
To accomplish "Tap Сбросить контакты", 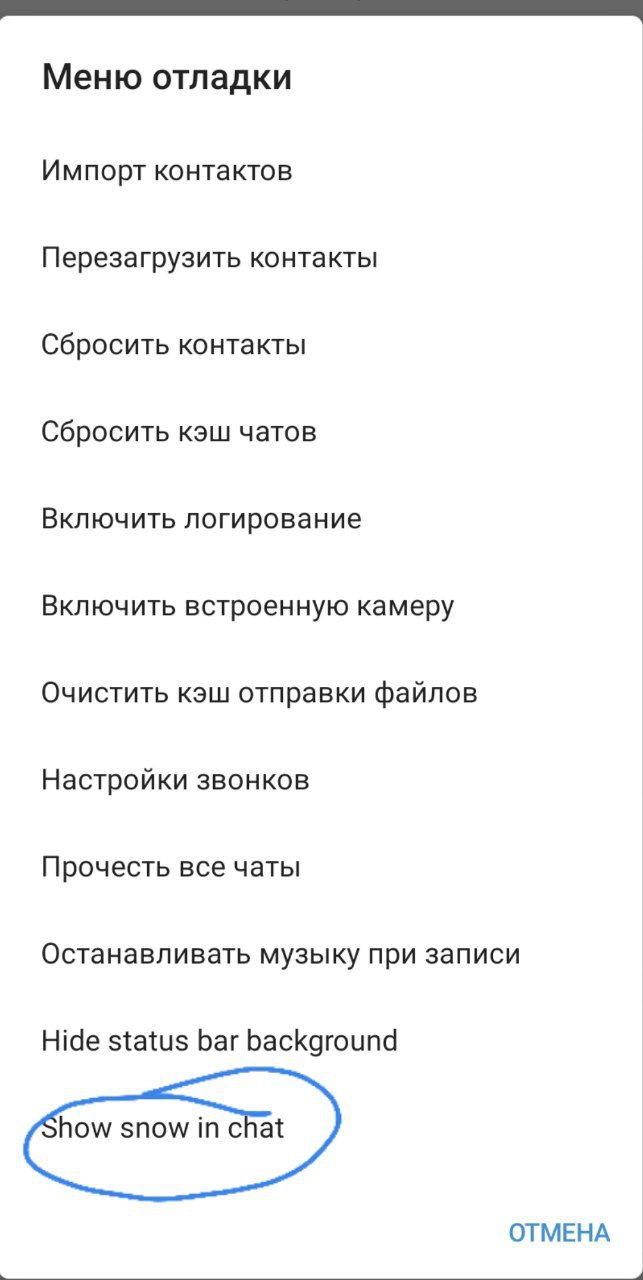I will coord(174,345).
